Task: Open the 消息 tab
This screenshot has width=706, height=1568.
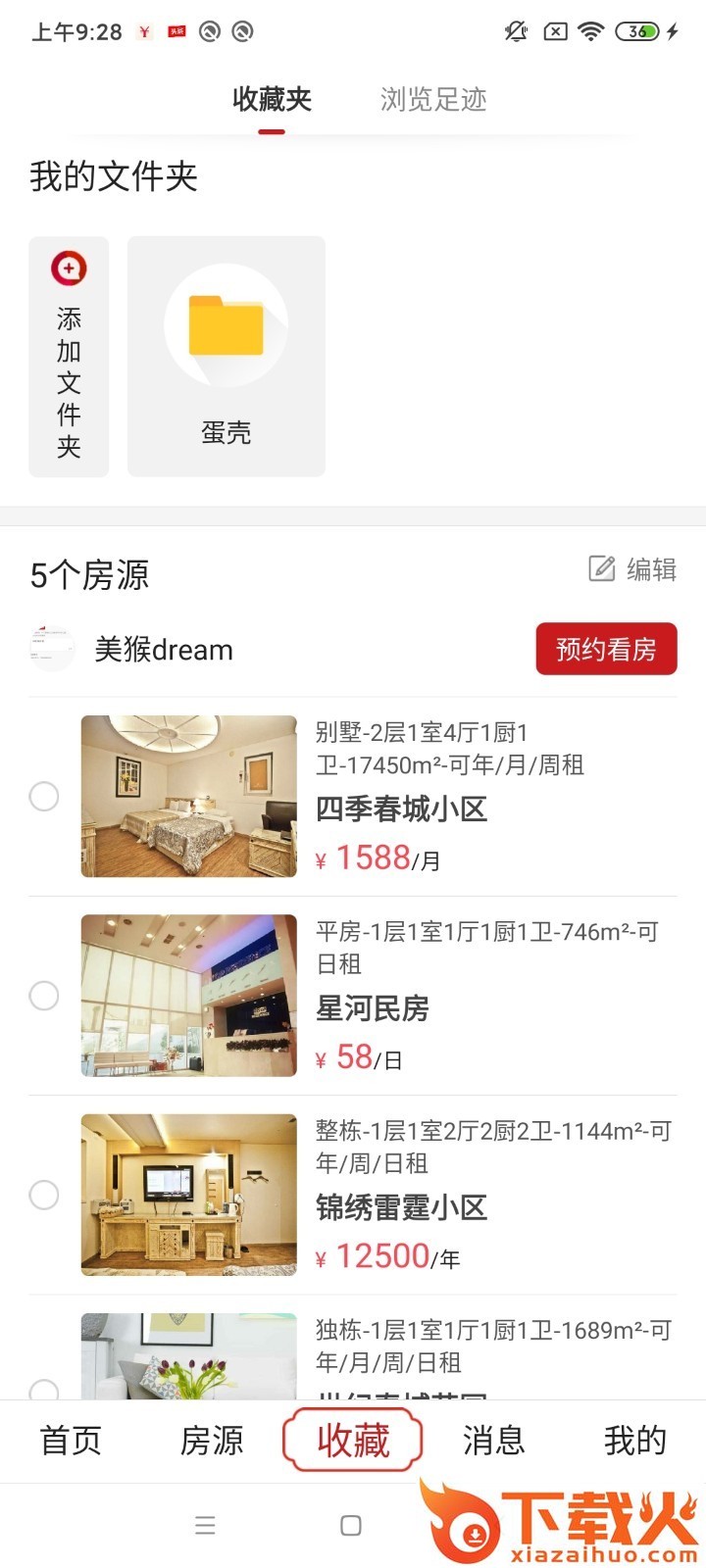Action: click(493, 1441)
